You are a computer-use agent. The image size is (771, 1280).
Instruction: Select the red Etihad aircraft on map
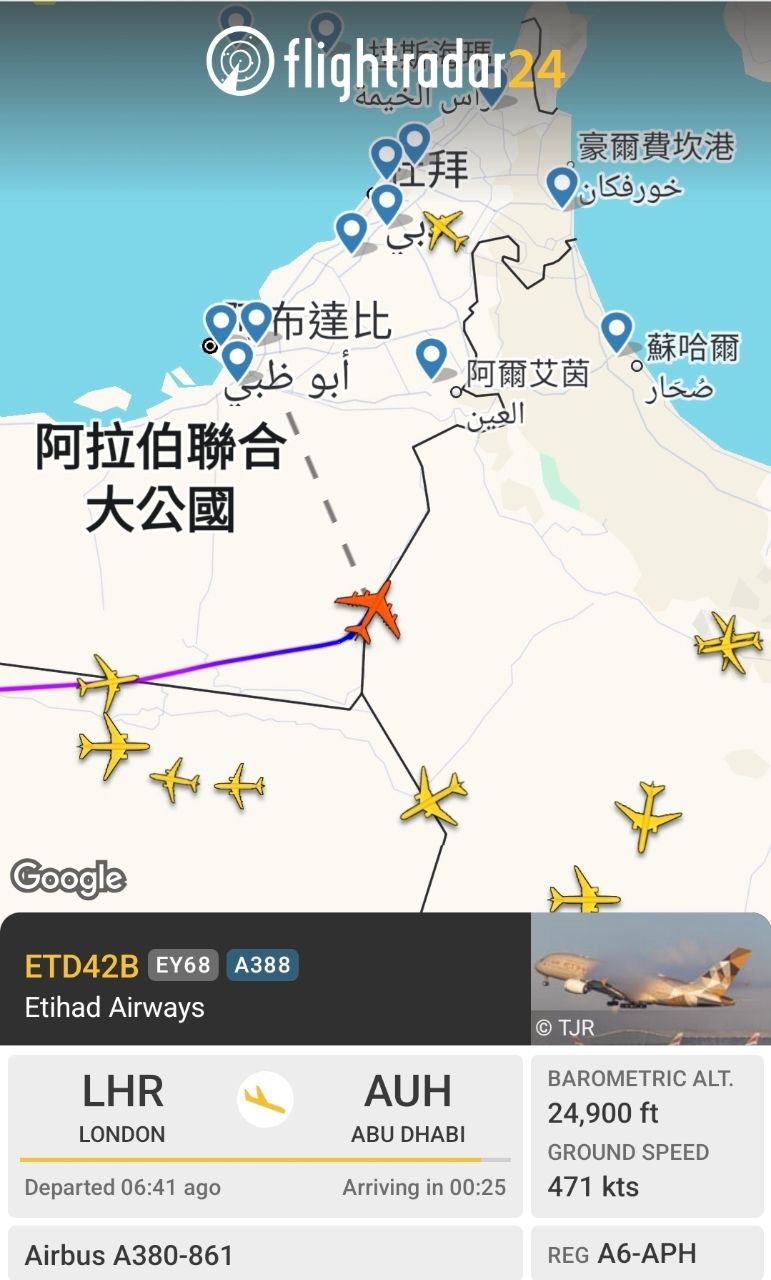tap(369, 611)
